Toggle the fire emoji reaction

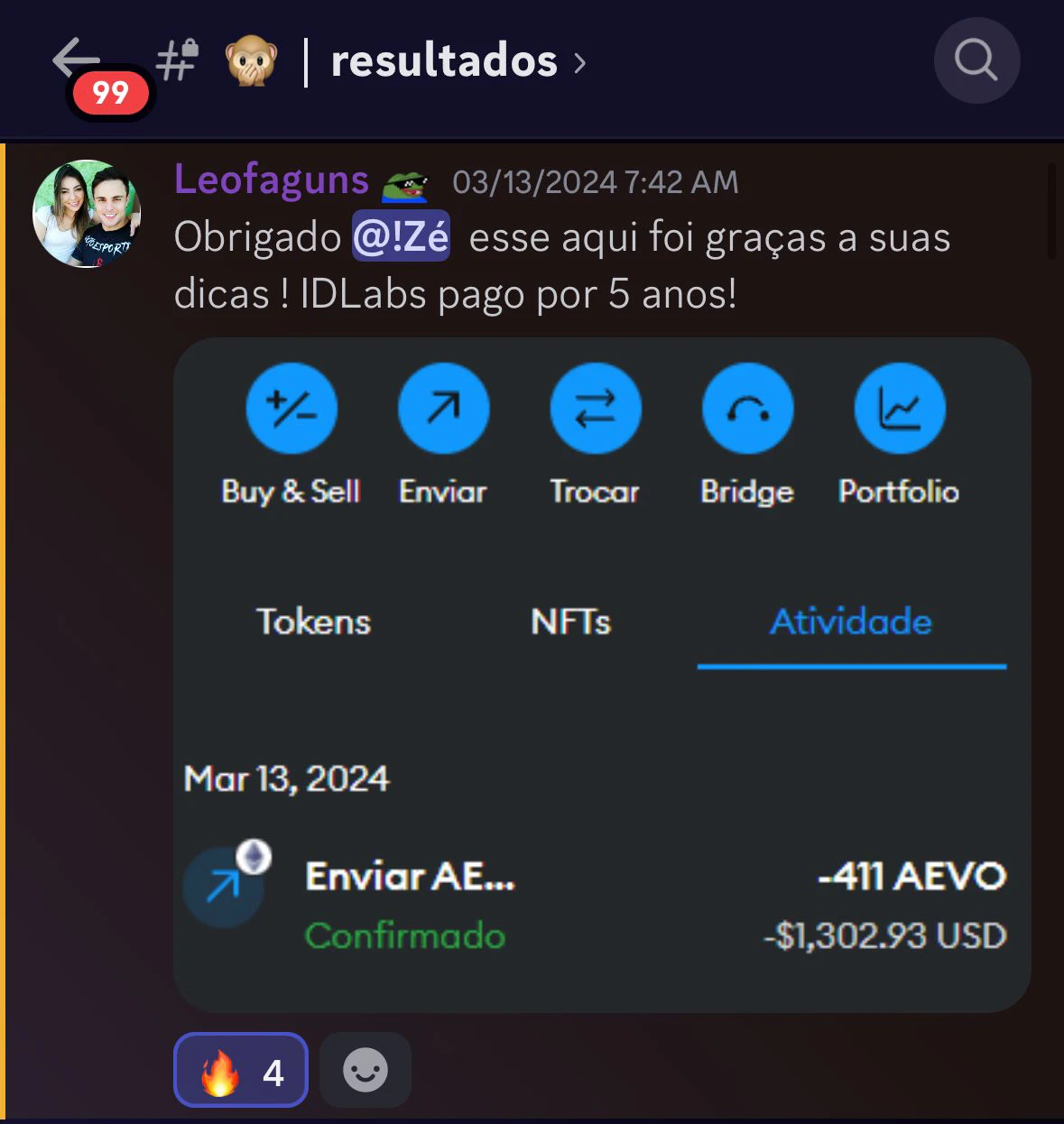239,1070
